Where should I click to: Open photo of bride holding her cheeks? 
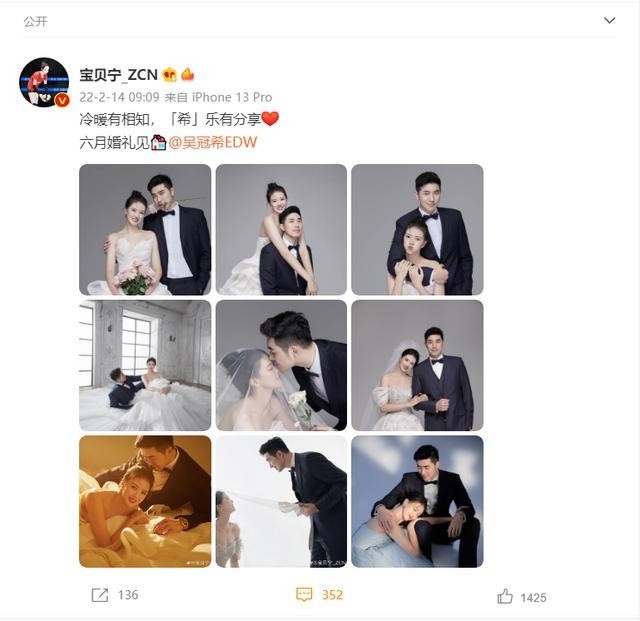[417, 230]
